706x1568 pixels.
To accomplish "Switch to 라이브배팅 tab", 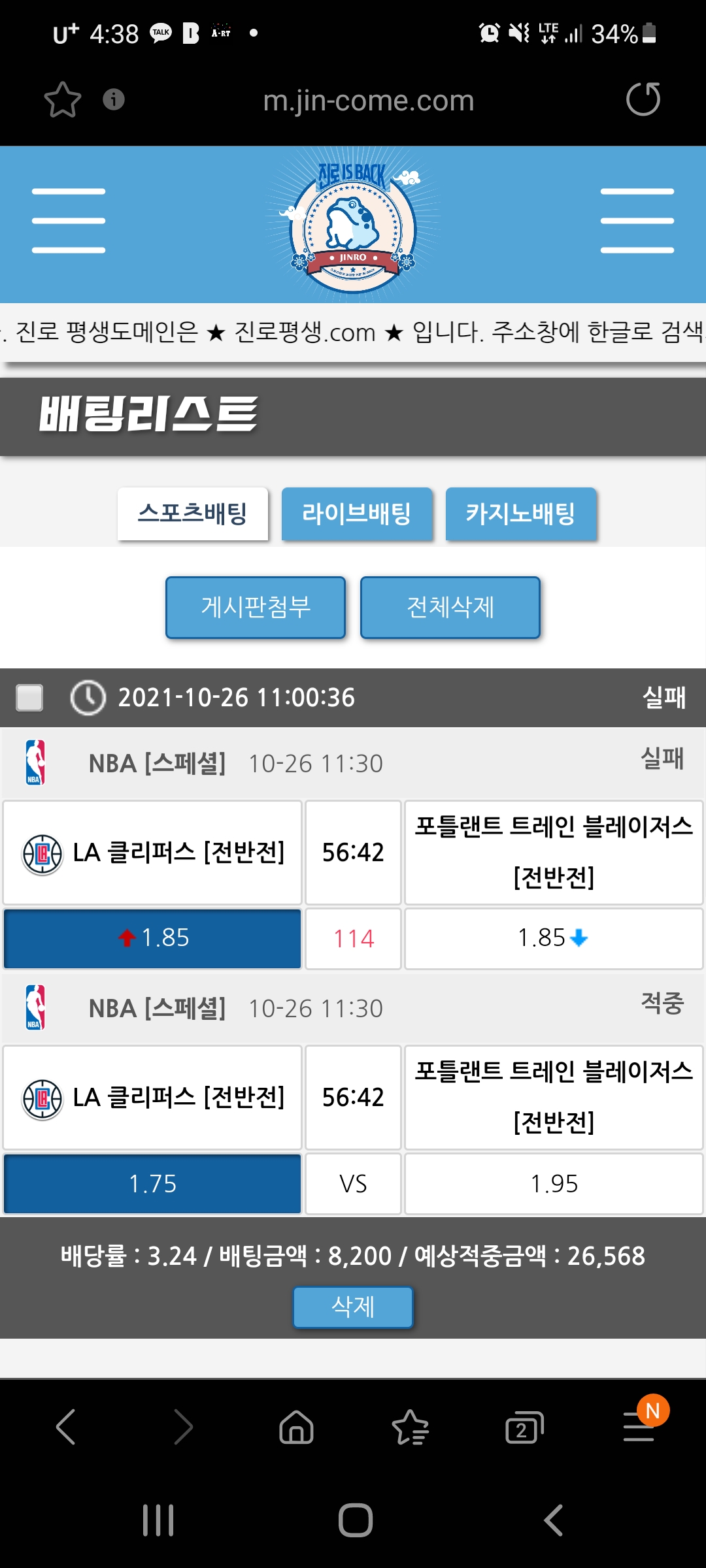I will tap(357, 514).
